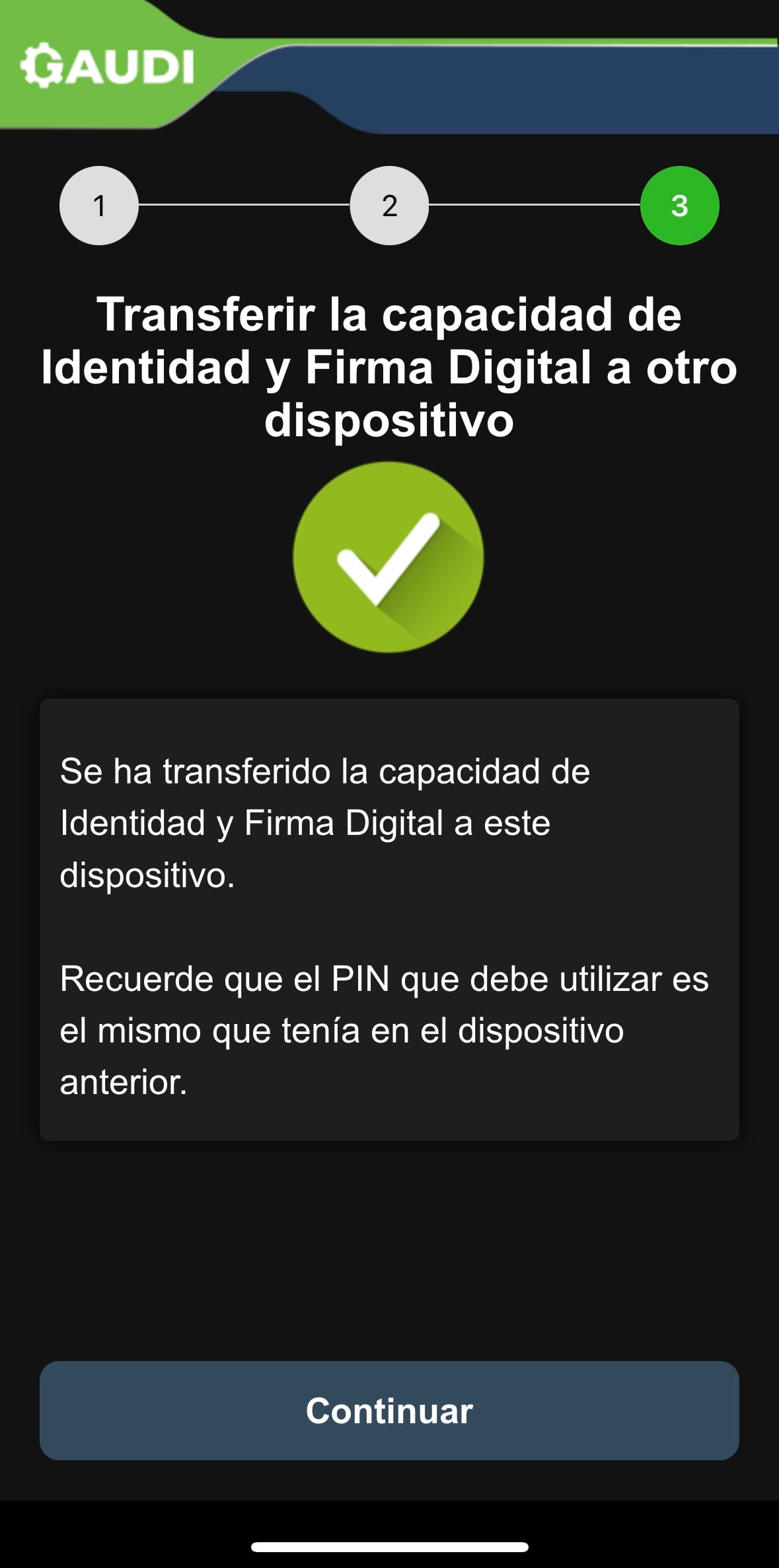Screen dimensions: 779x1568
Task: Click the line between steps 2 and 3
Action: [535, 205]
